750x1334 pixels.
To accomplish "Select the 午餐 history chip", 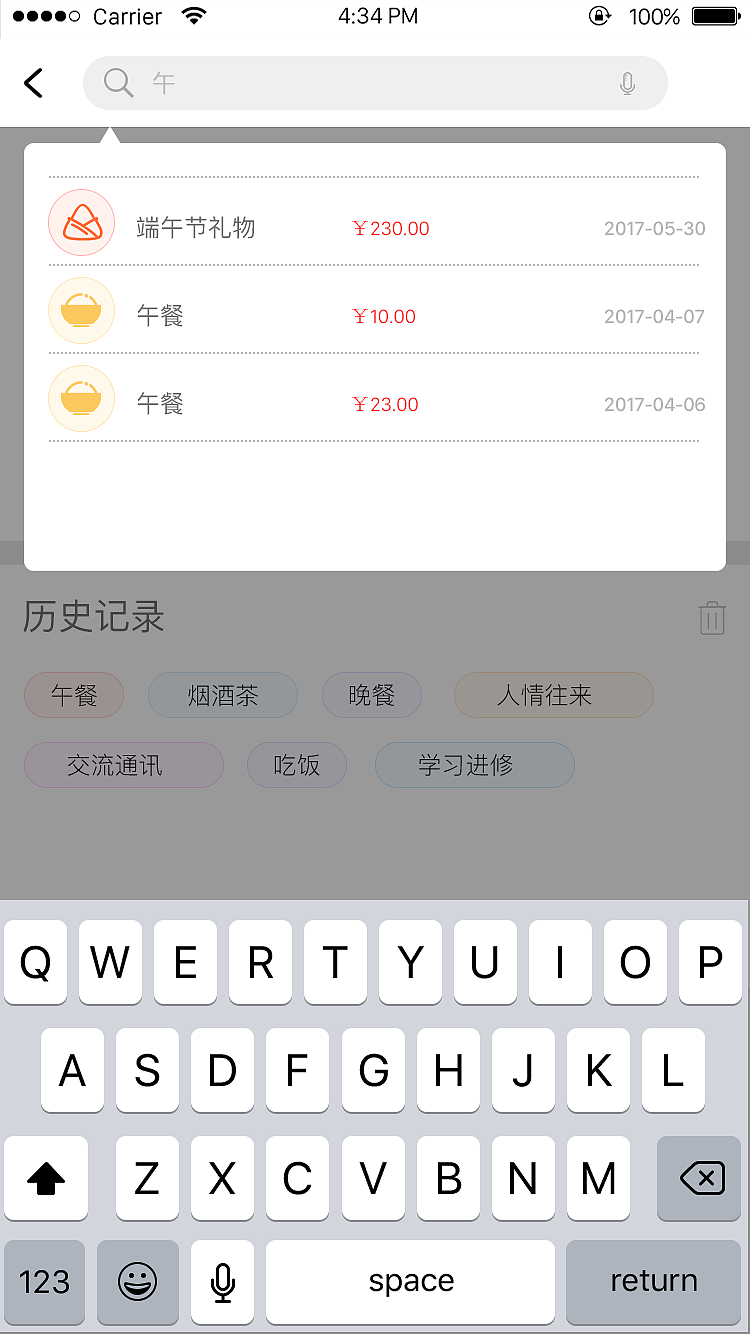I will click(74, 695).
